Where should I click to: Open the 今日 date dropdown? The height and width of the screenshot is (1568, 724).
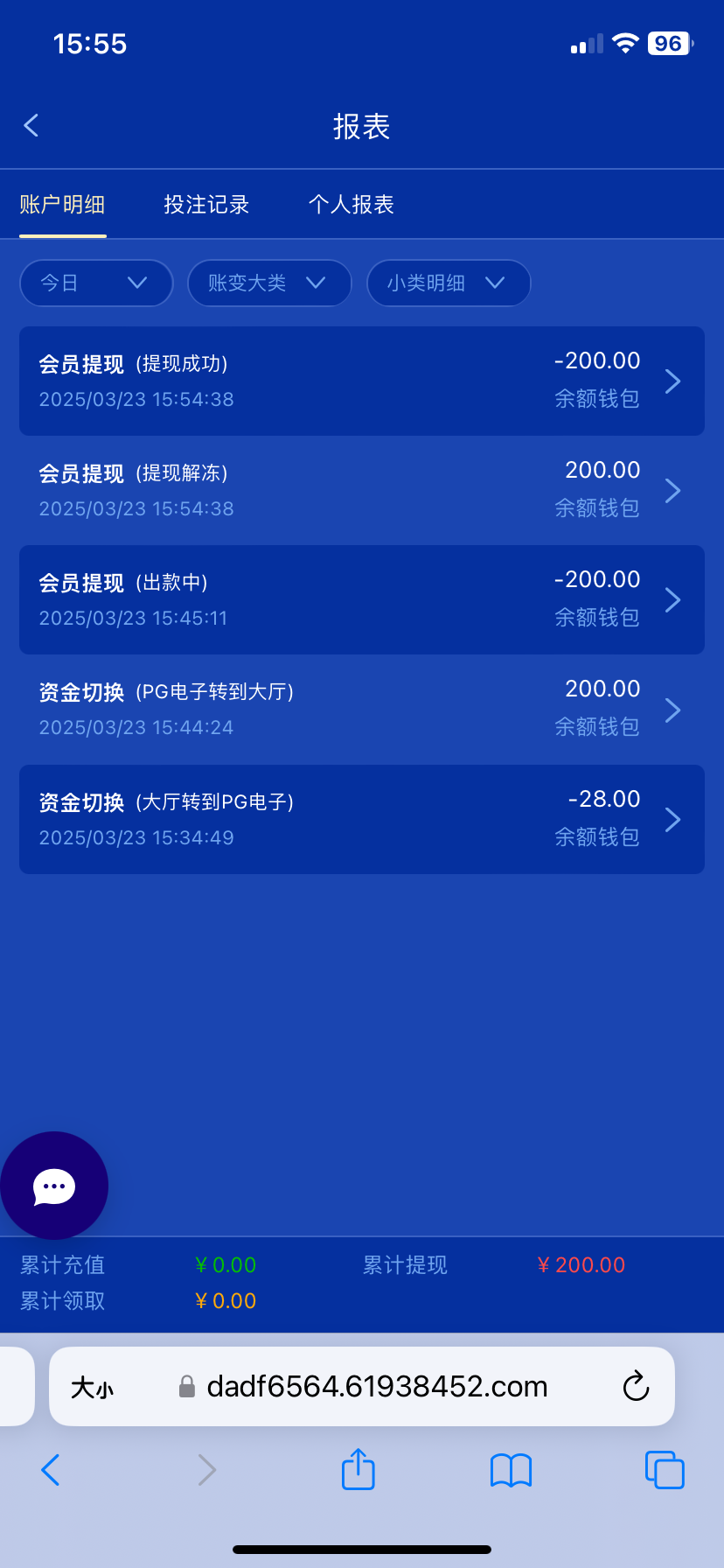96,283
